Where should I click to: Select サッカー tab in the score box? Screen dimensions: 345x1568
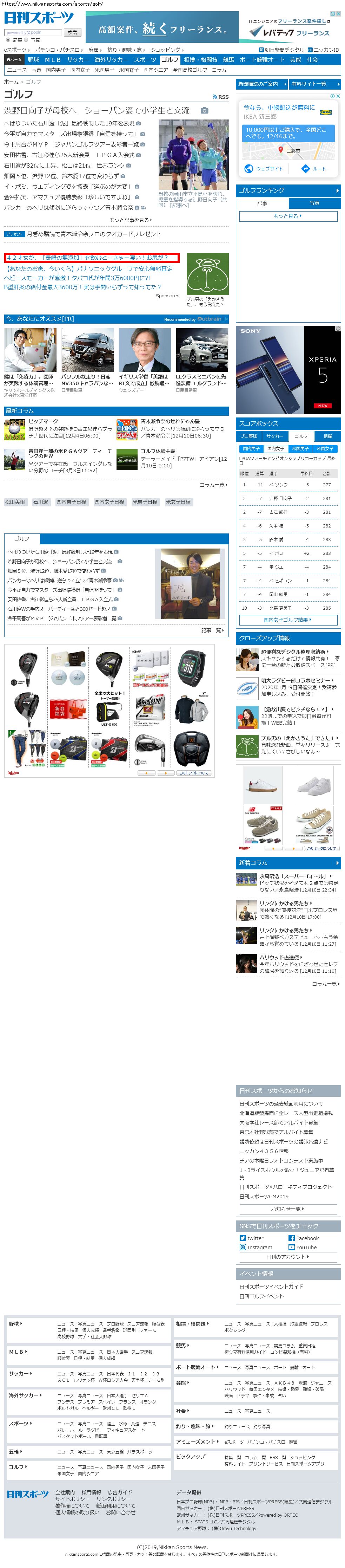pyautogui.click(x=274, y=436)
